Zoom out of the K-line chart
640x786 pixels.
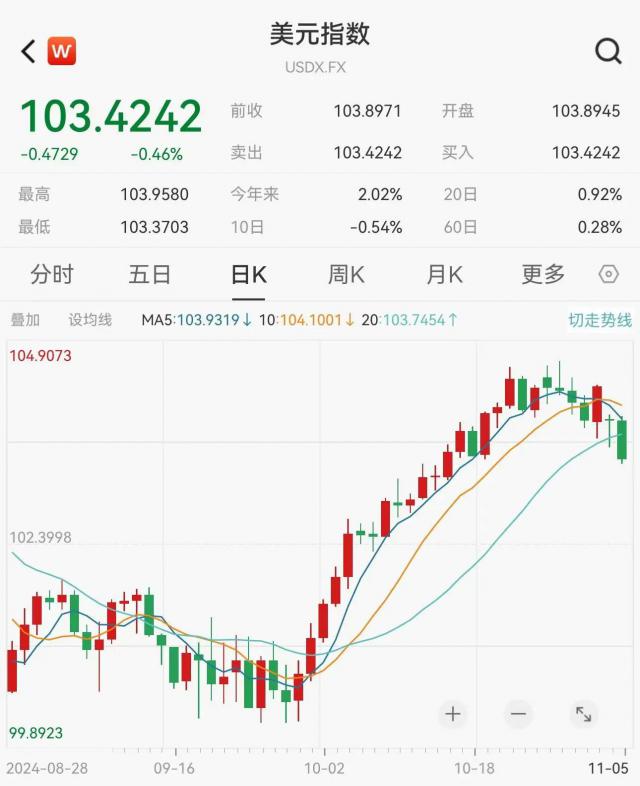(518, 714)
